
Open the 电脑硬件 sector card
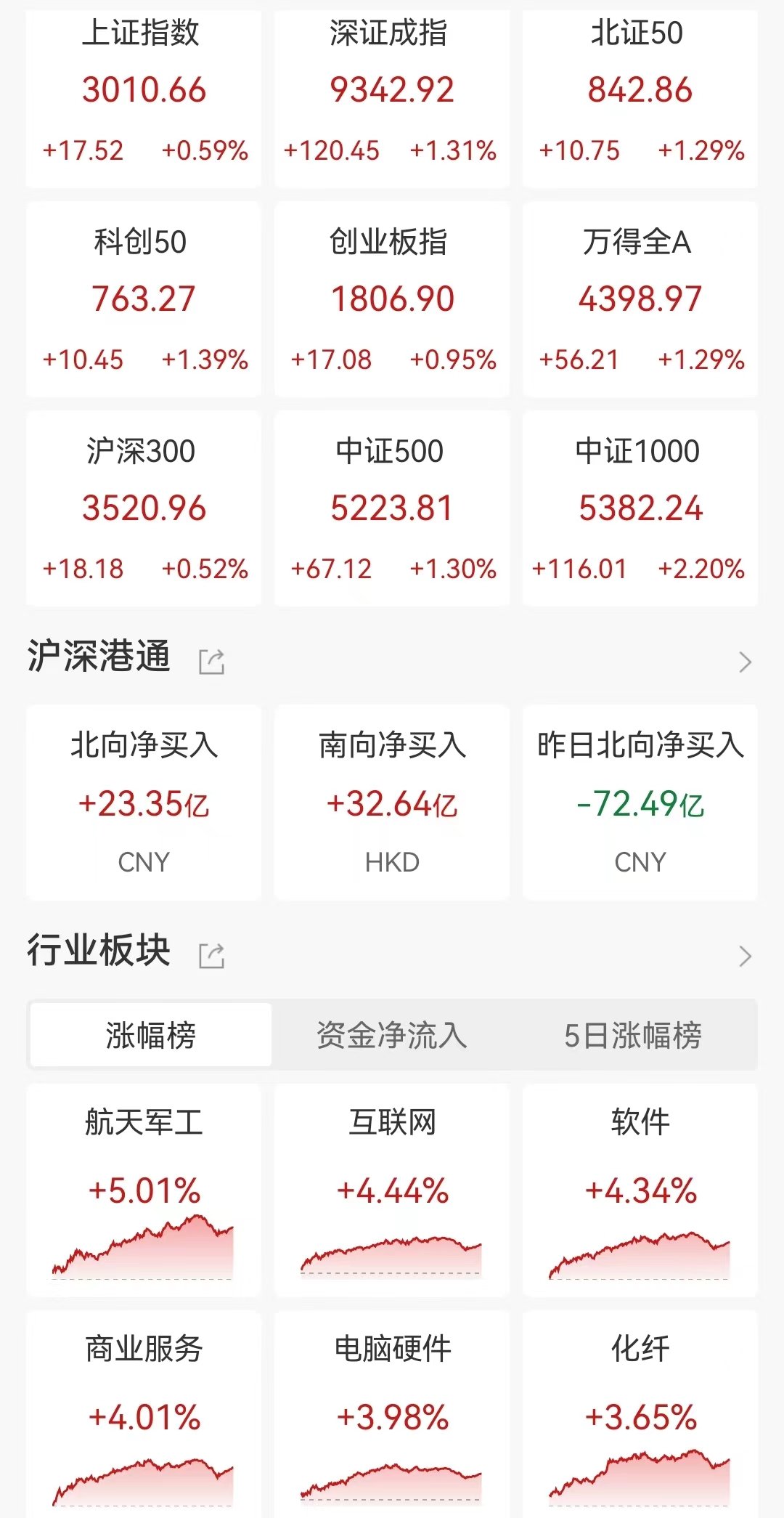tap(392, 1414)
